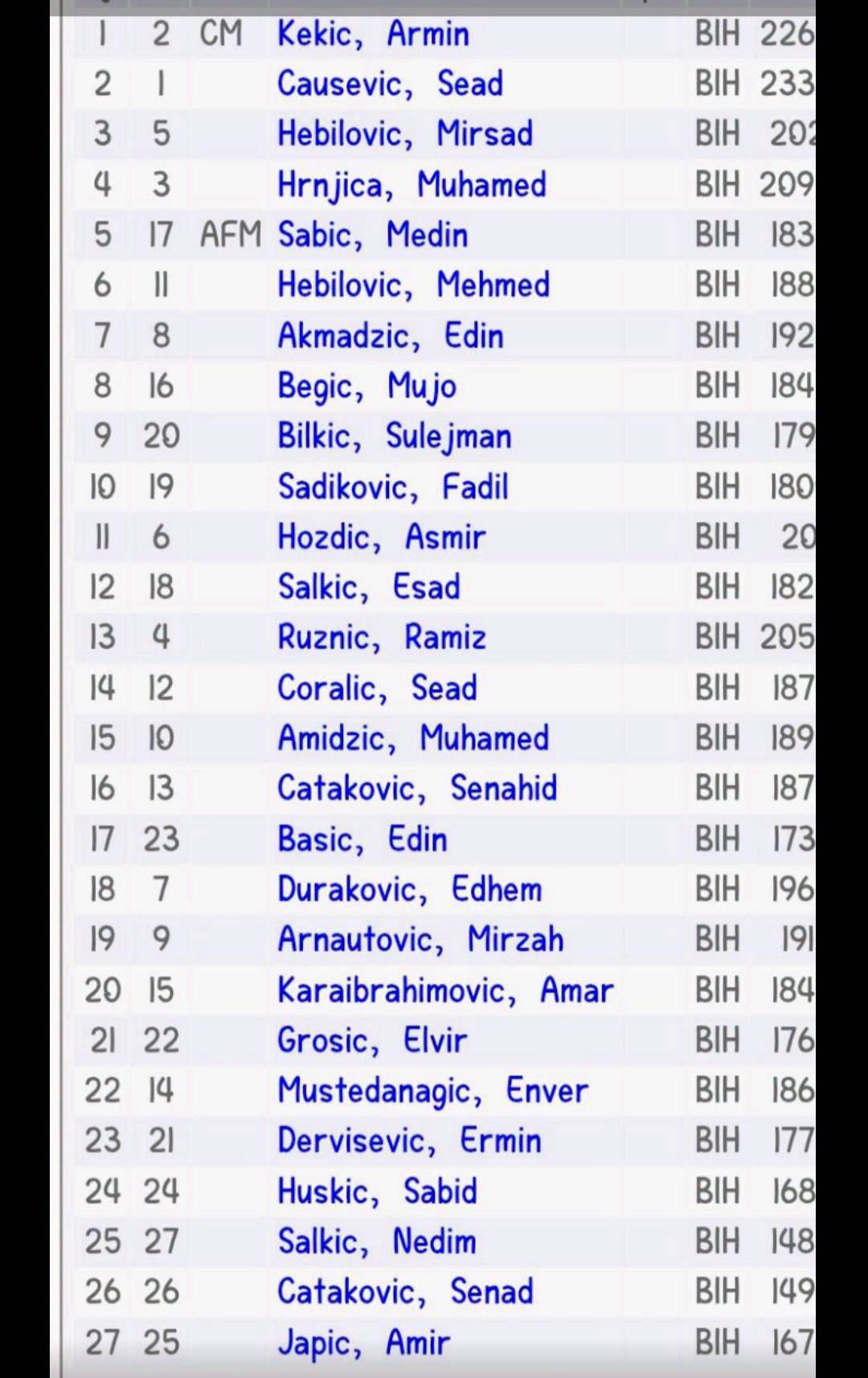The width and height of the screenshot is (868, 1378).
Task: View Japic, Amir's player page
Action: (363, 1343)
